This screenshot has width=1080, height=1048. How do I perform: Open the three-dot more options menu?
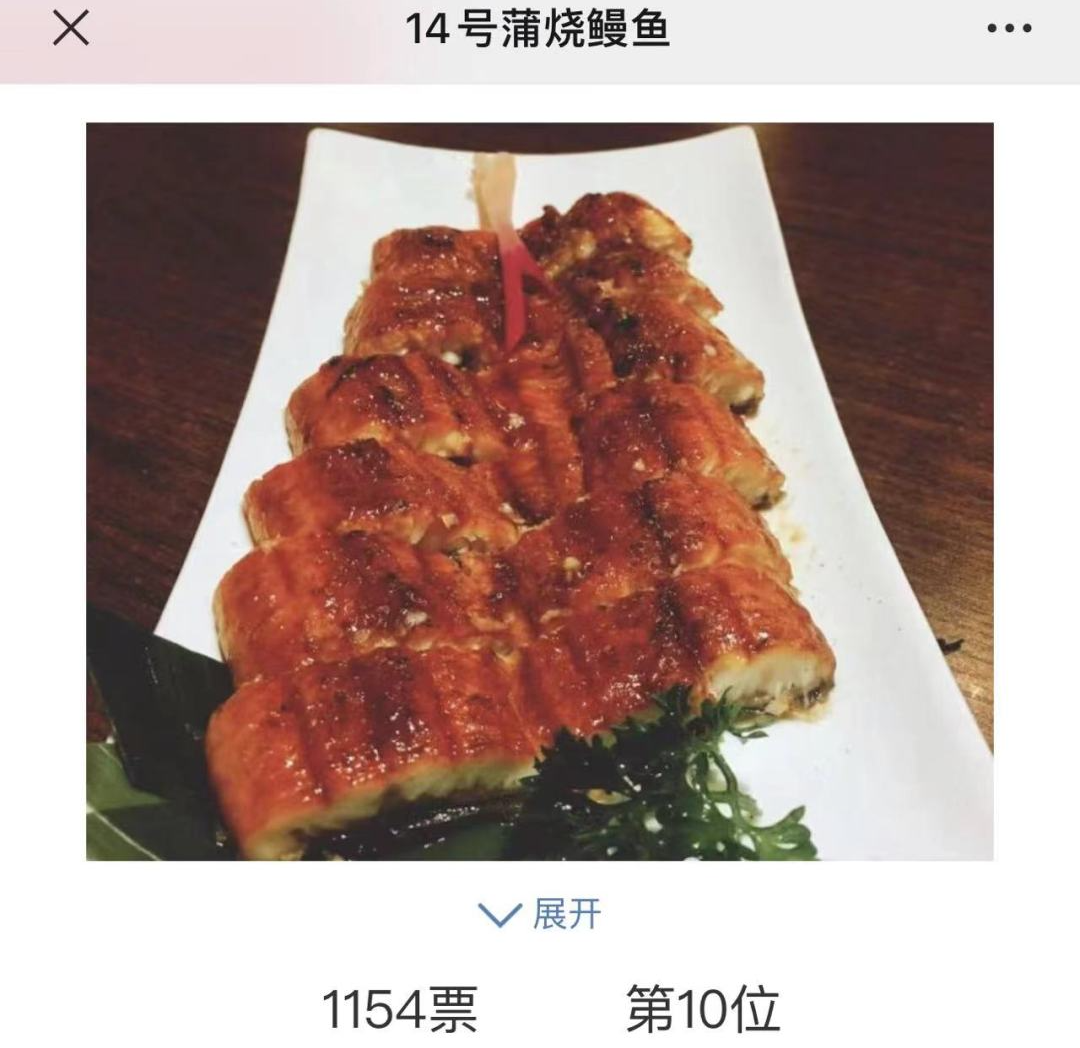(1009, 29)
